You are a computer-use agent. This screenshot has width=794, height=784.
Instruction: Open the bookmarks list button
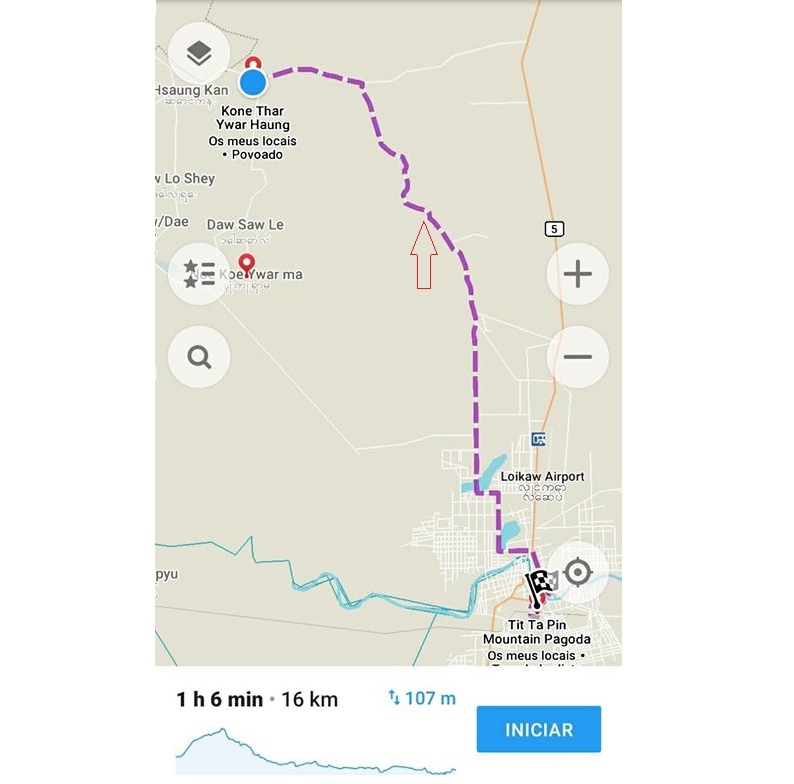click(199, 274)
